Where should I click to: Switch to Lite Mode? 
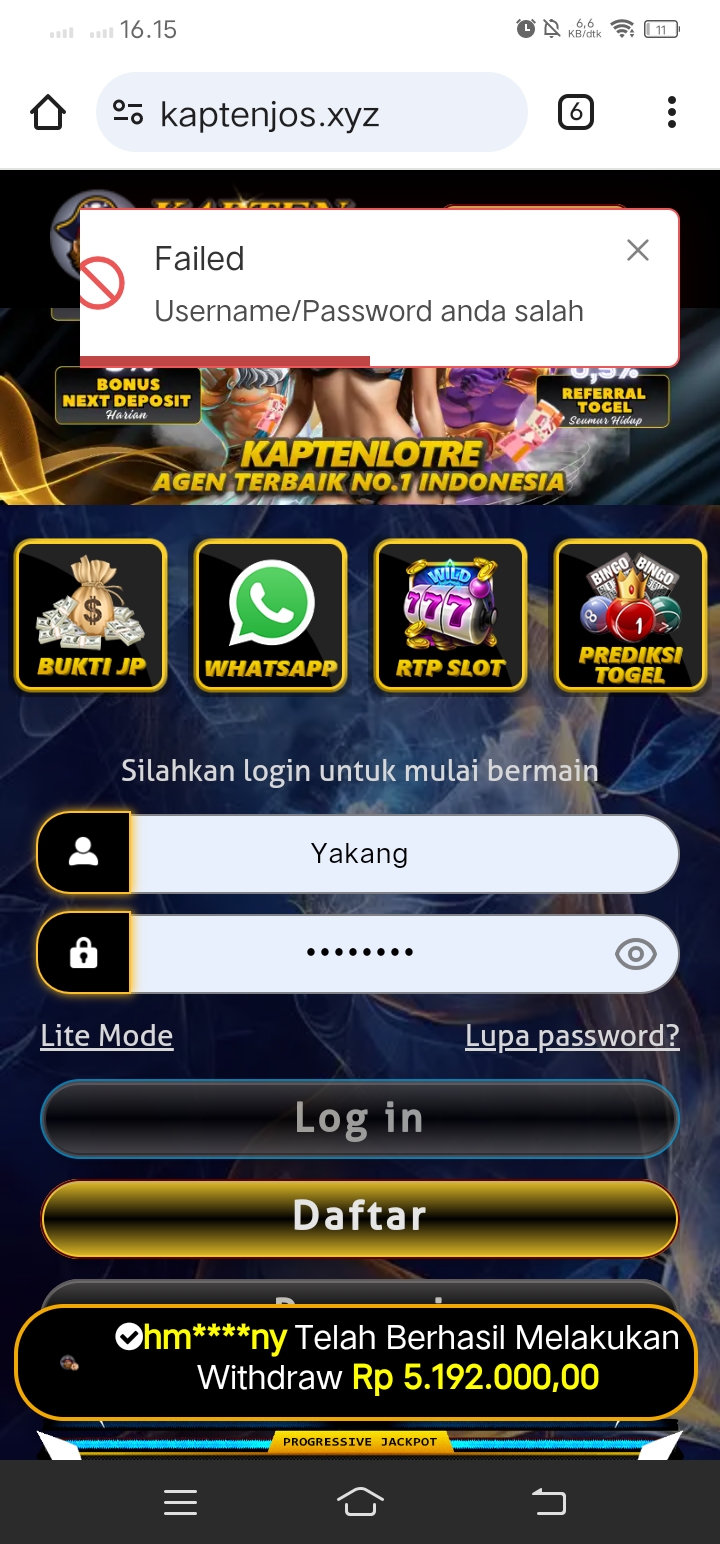[x=107, y=1036]
